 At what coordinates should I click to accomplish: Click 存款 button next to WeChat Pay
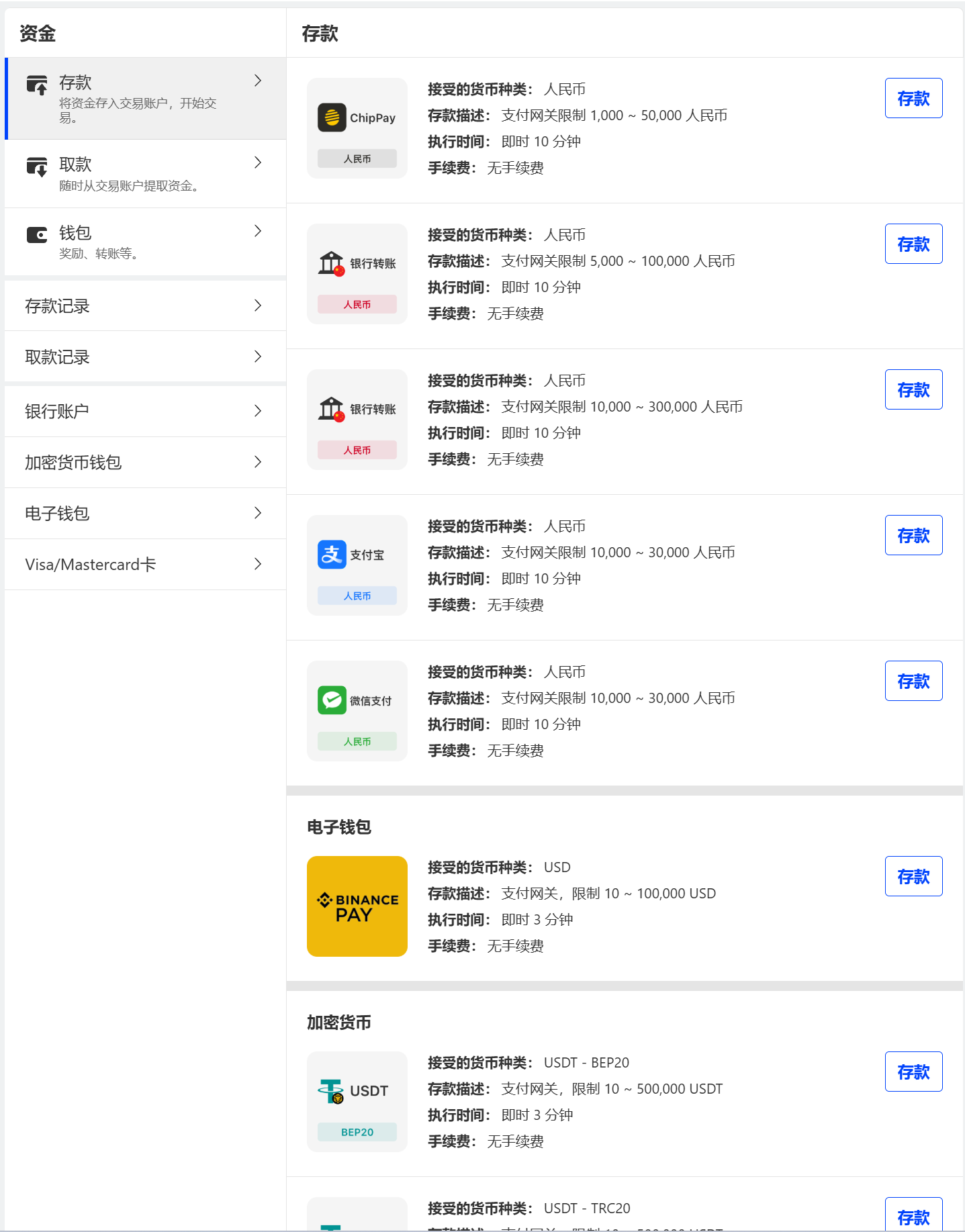click(913, 680)
